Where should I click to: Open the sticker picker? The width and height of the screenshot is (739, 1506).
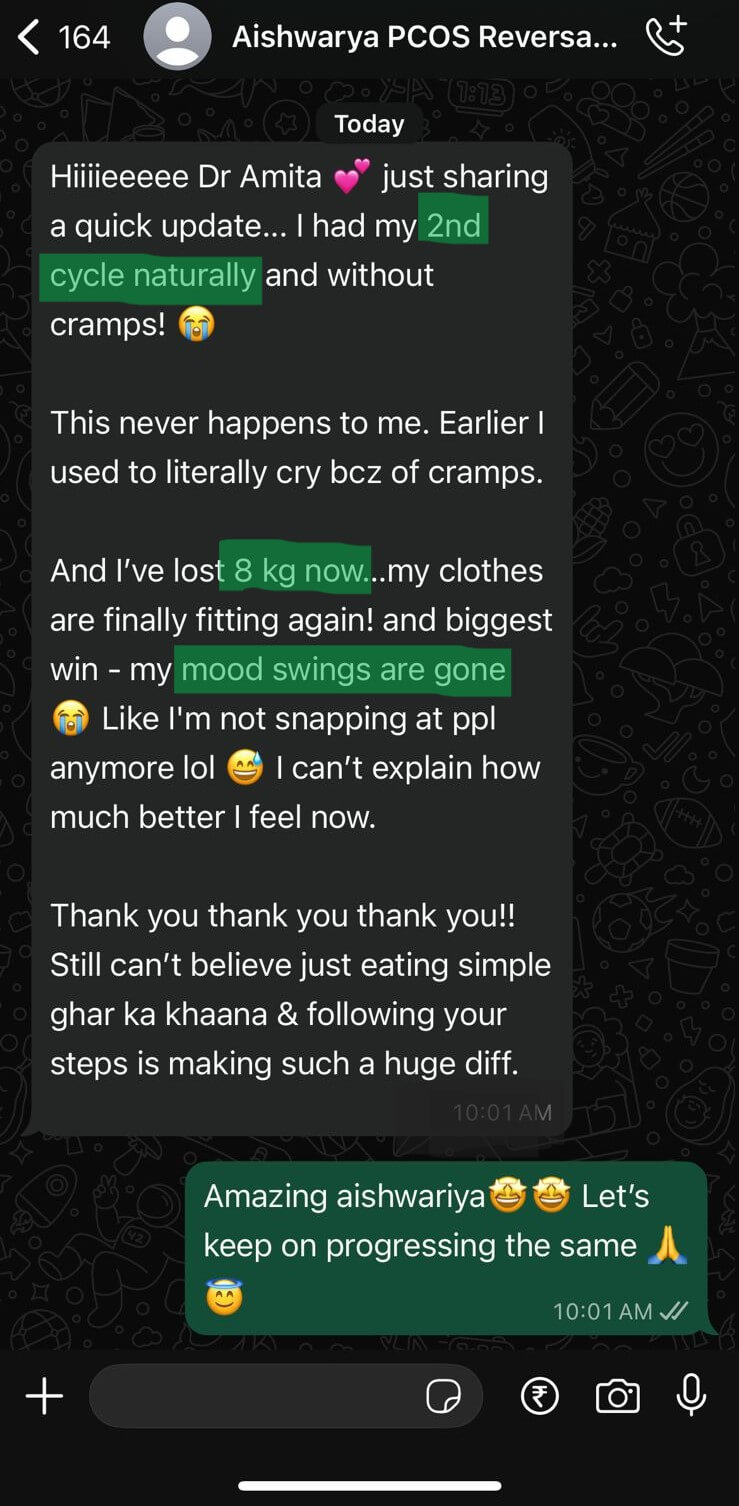point(443,1396)
